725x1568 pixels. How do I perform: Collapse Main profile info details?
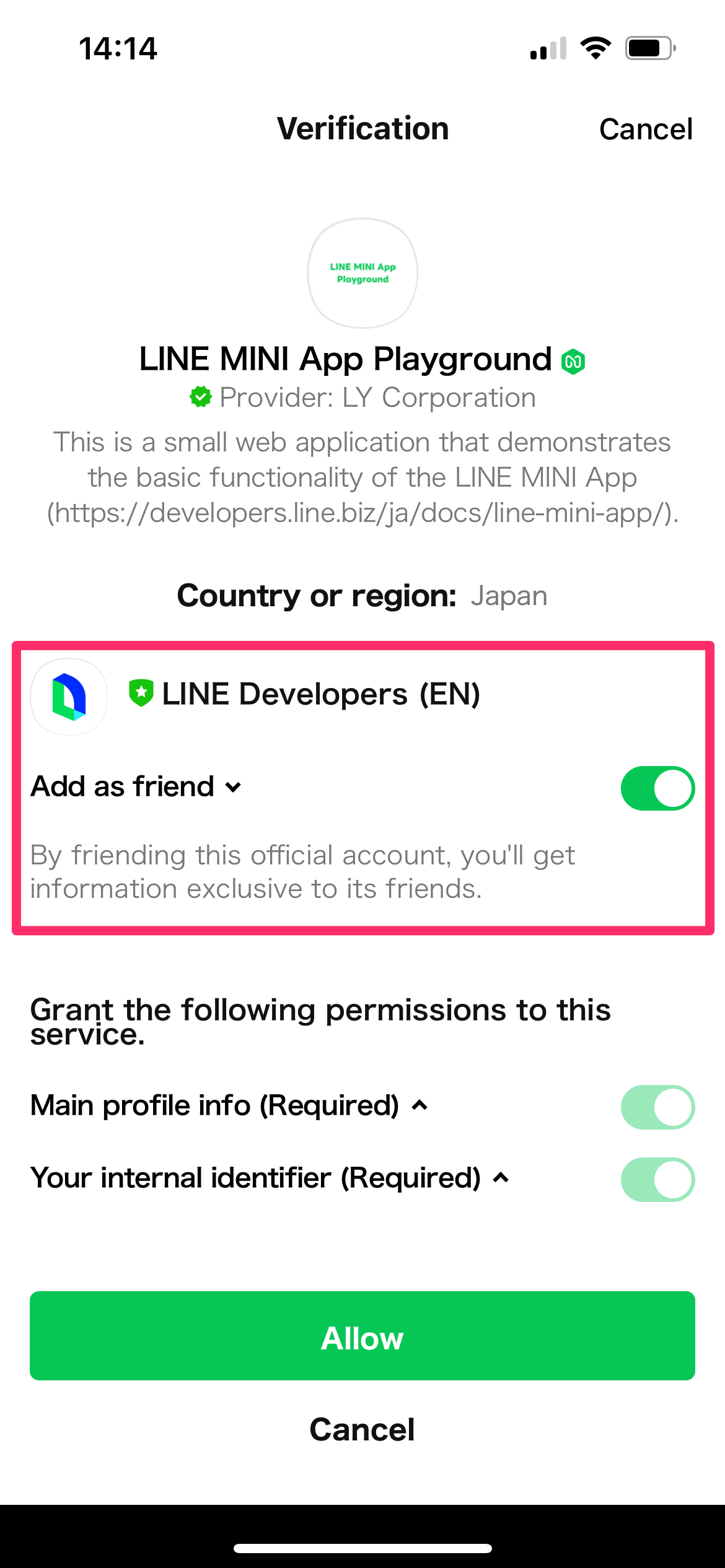(420, 1105)
